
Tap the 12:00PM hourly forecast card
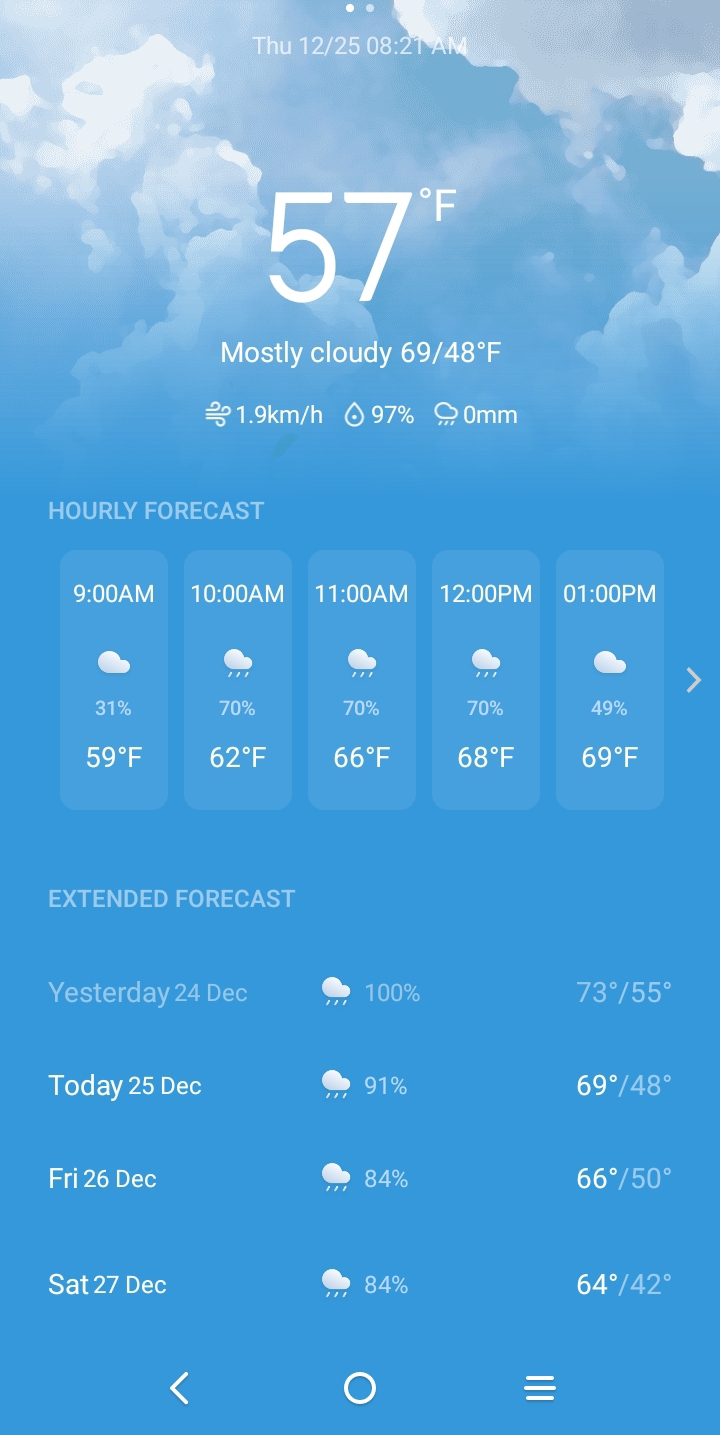tap(486, 679)
